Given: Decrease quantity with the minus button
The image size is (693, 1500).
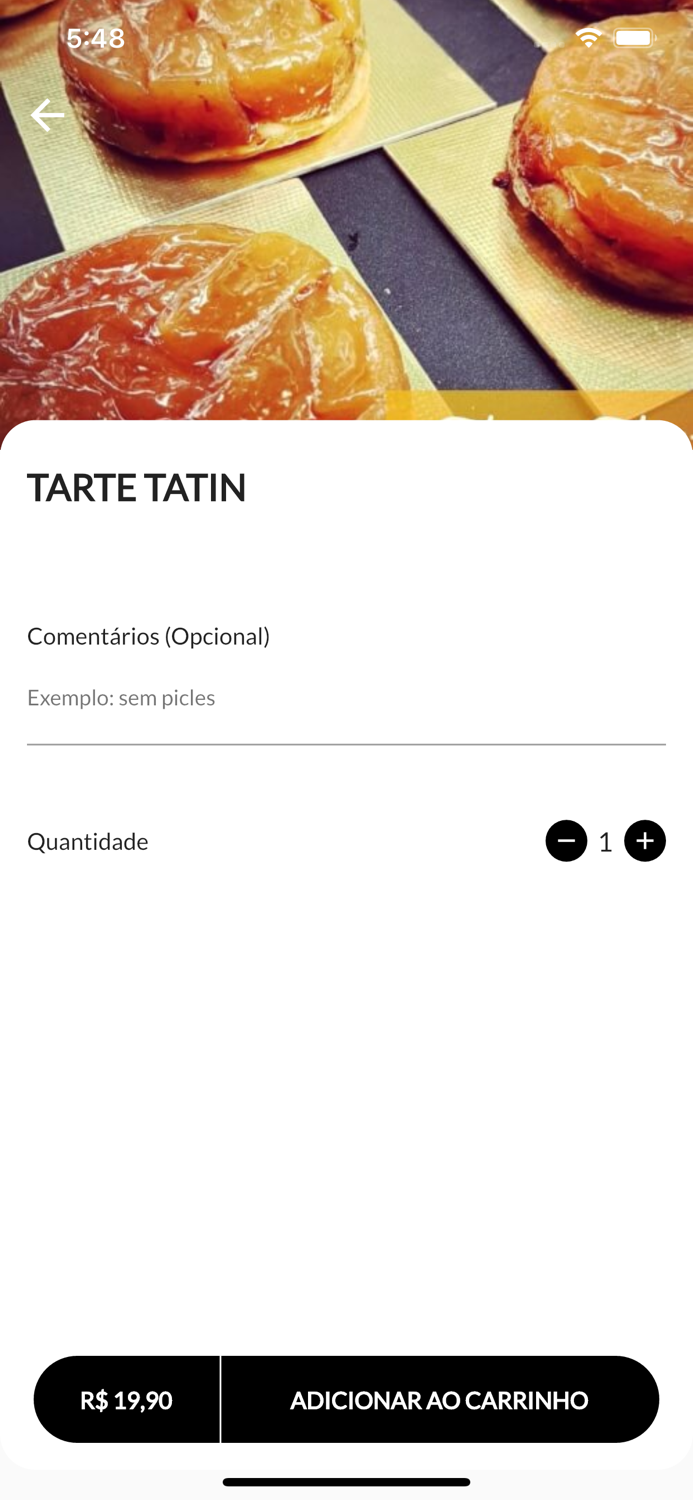Looking at the screenshot, I should (566, 841).
